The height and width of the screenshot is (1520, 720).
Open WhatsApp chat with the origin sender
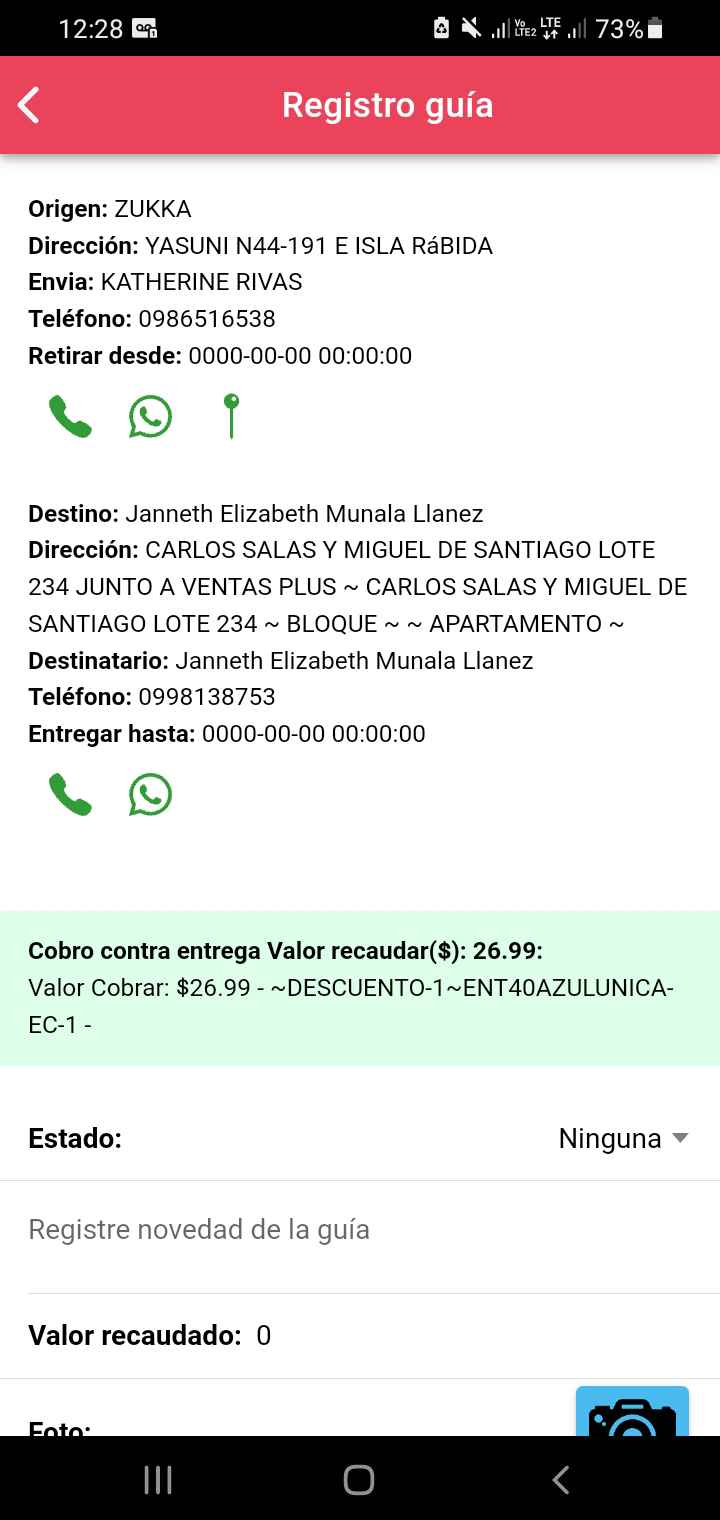[150, 417]
